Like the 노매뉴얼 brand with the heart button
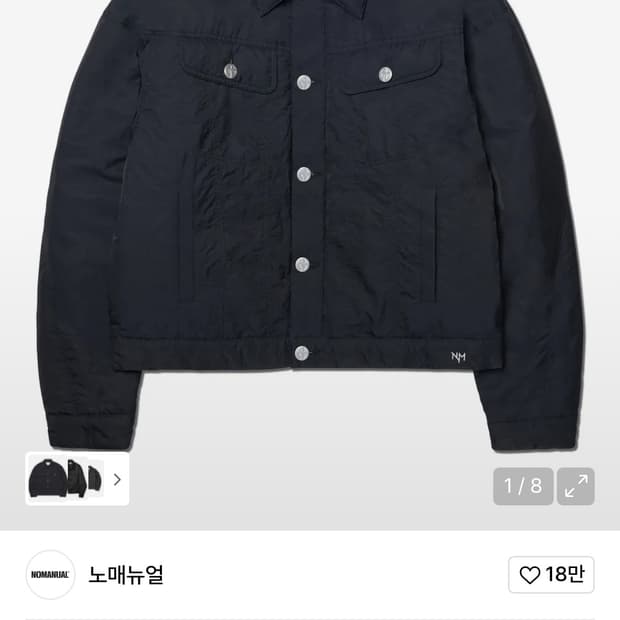620x620 pixels. (x=551, y=575)
